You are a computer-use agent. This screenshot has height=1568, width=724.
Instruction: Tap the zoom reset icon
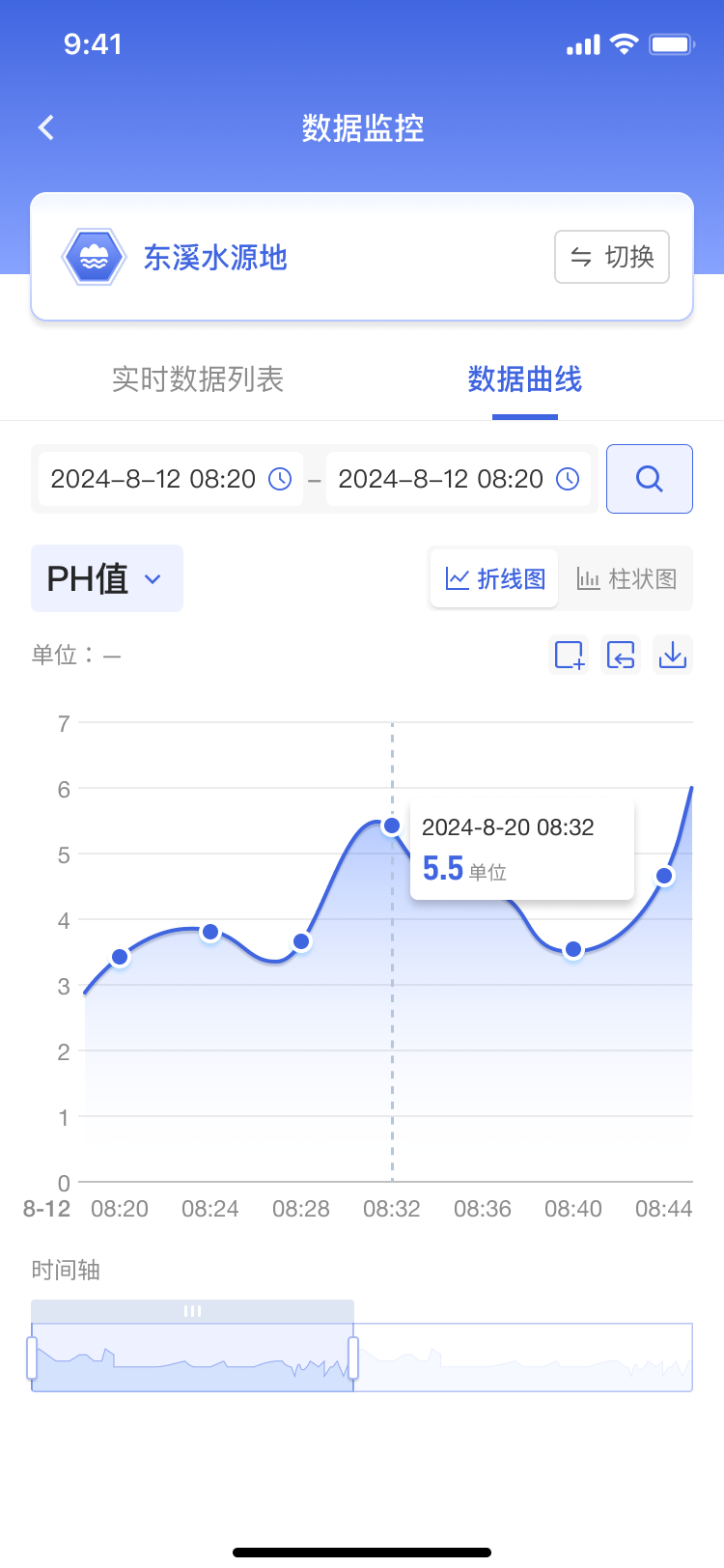coord(621,656)
